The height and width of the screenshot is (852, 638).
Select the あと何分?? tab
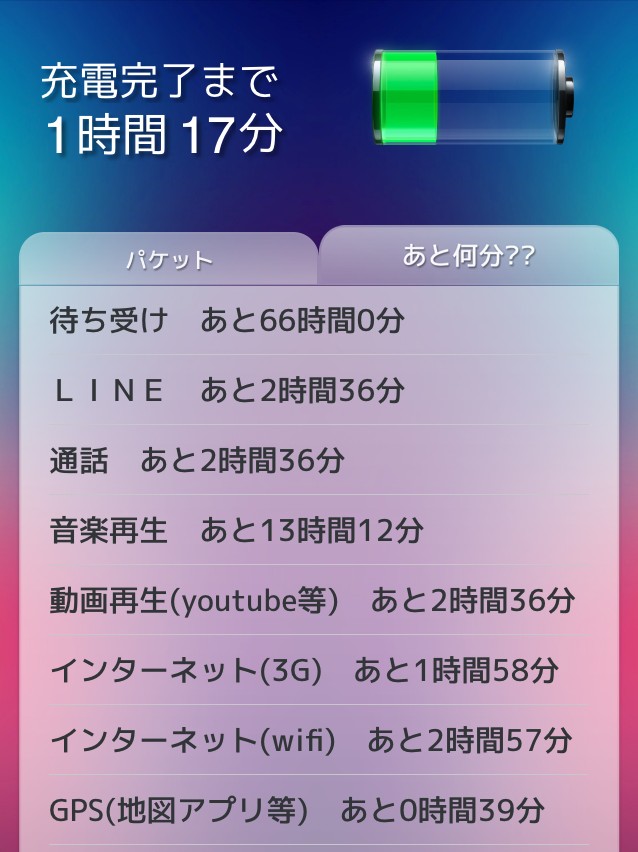coord(469,255)
